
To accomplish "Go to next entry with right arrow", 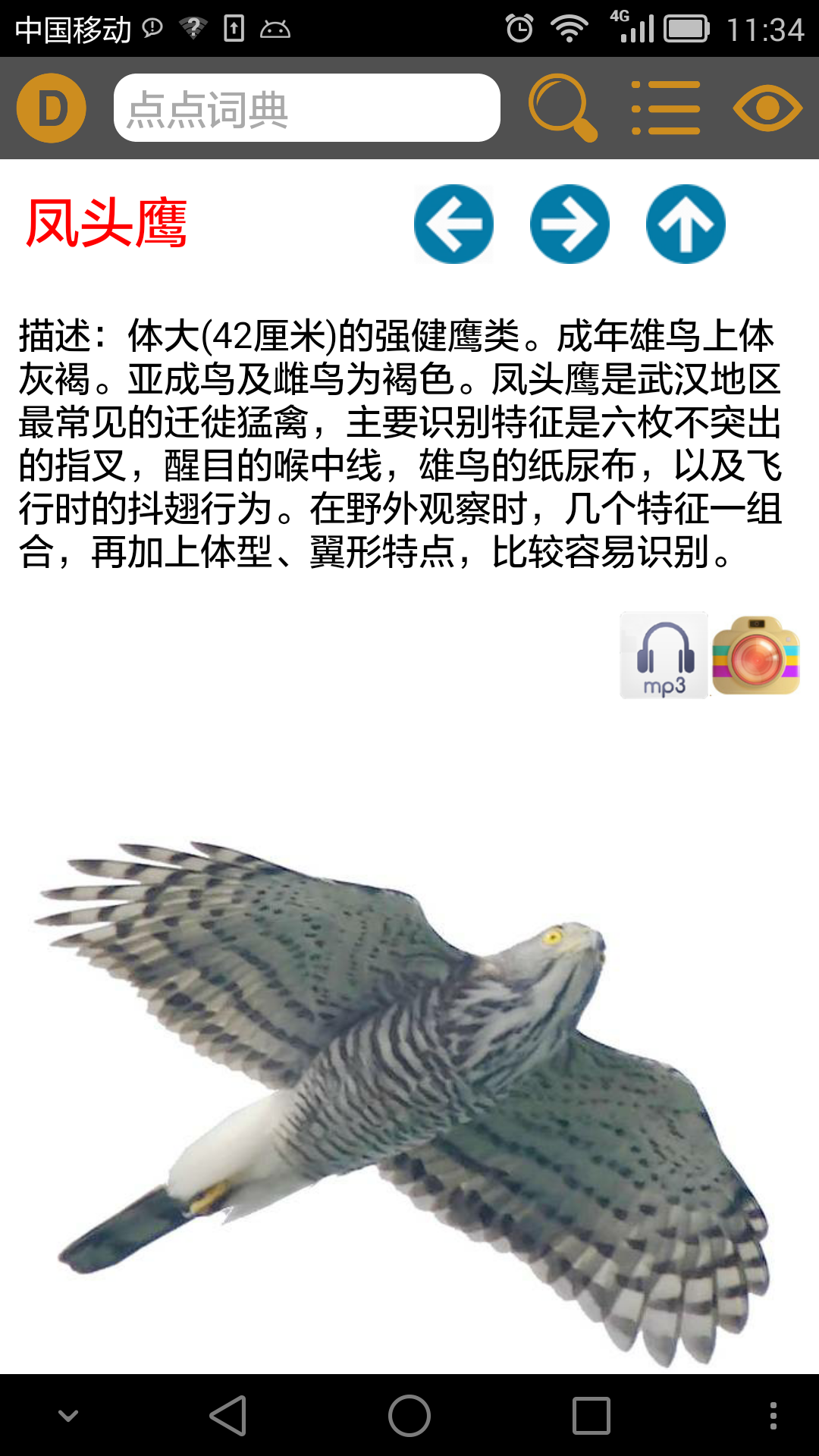I will 570,224.
